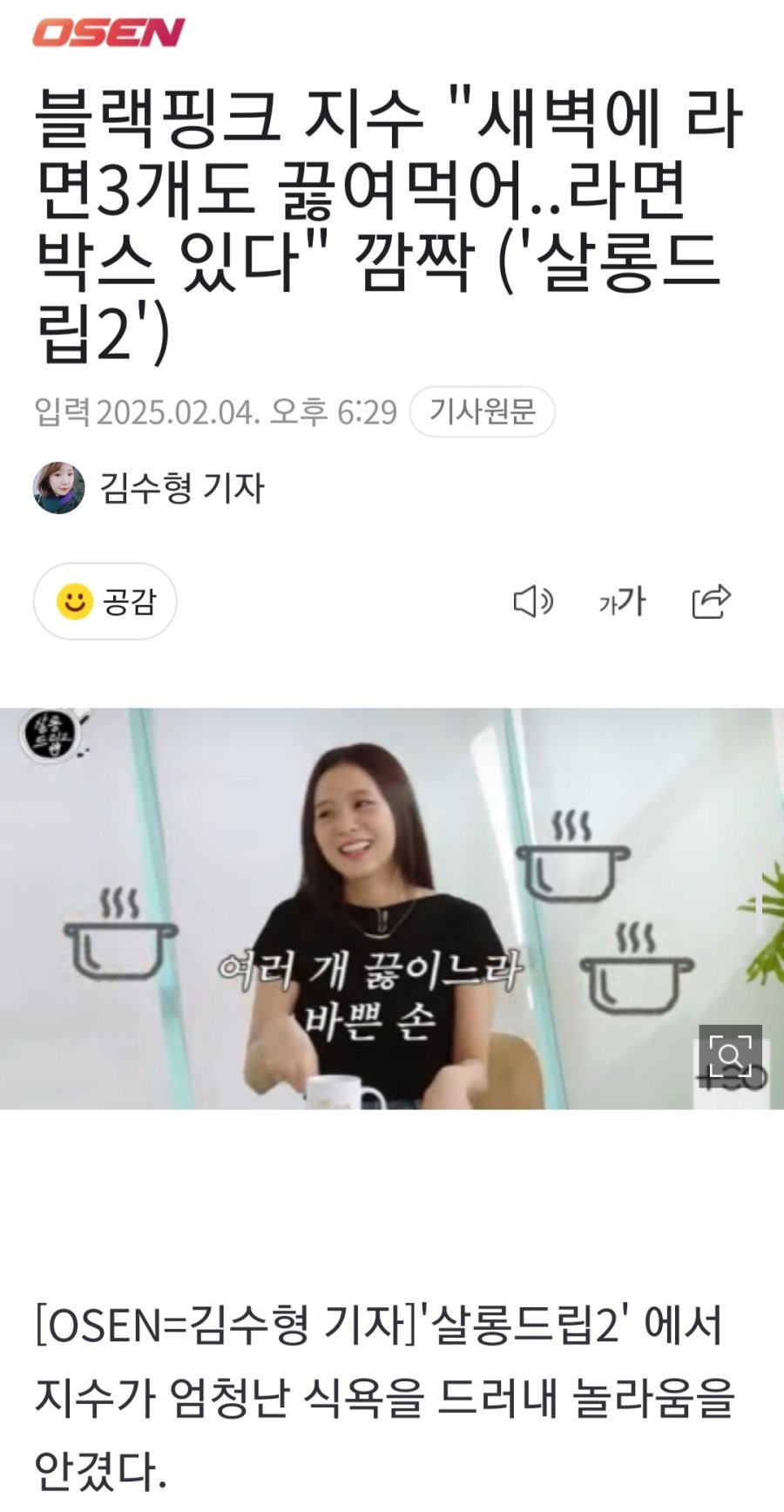
Task: Open reporter 김수형's profile
Action: click(x=149, y=488)
